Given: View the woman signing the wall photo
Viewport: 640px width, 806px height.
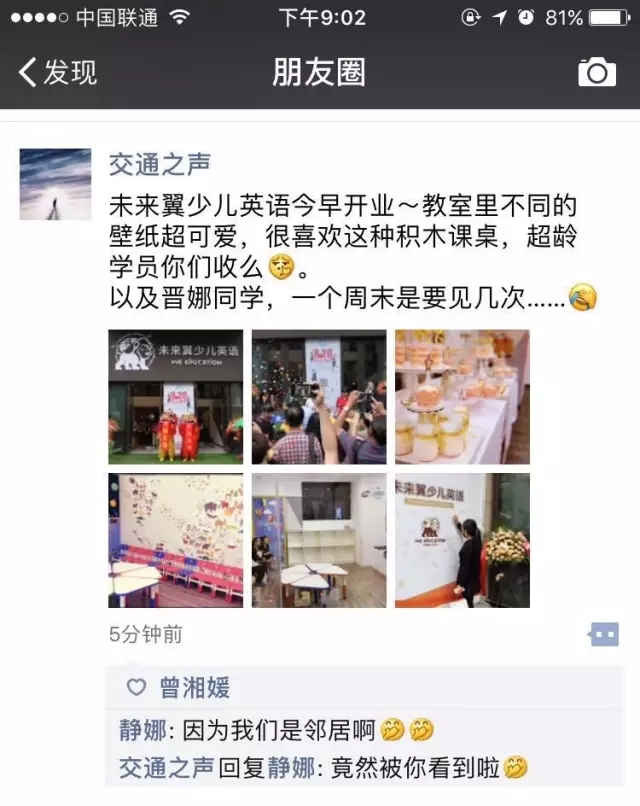Looking at the screenshot, I should [462, 540].
